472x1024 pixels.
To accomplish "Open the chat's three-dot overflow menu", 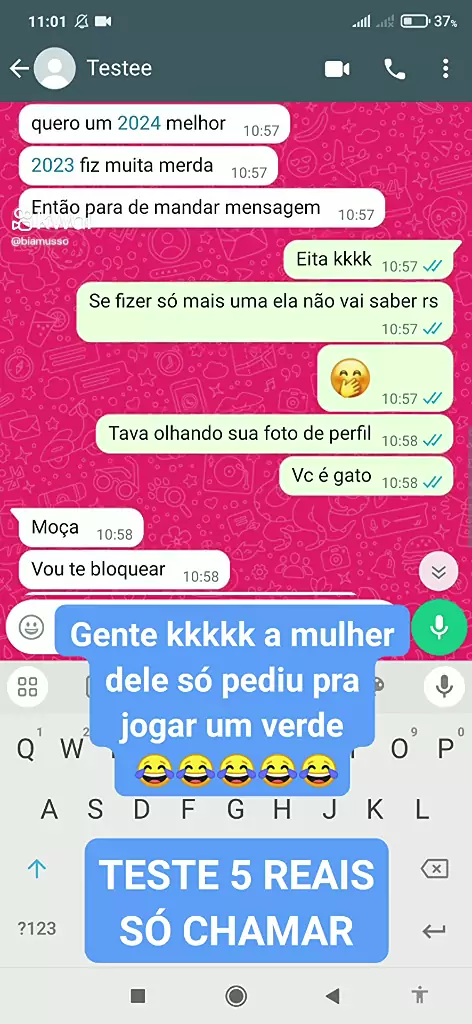I will [445, 69].
